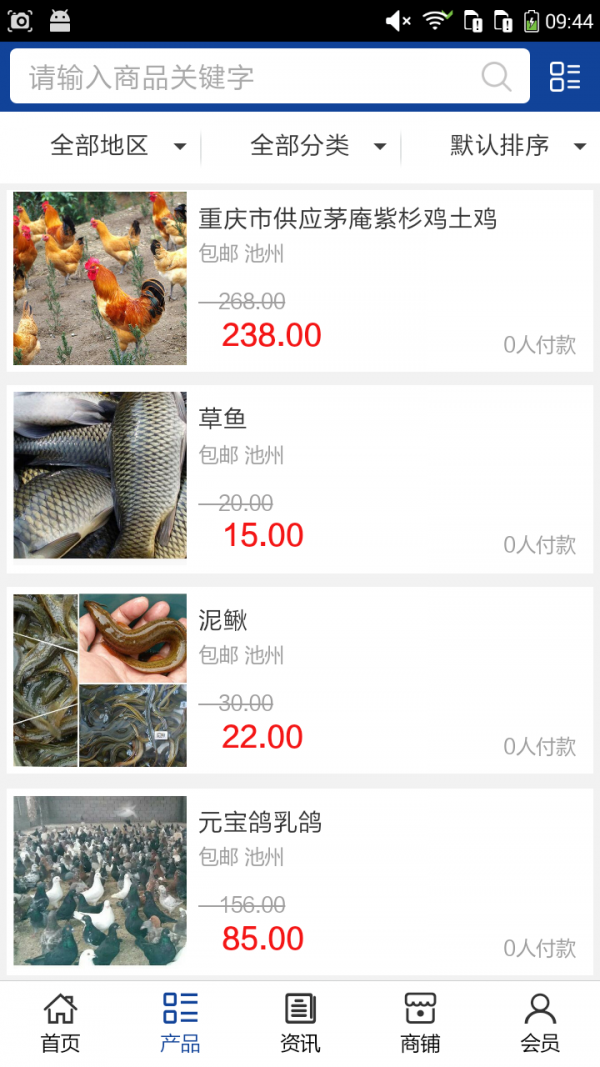This screenshot has height=1067, width=600.
Task: Switch to the 资讯 news tab
Action: [300, 1023]
